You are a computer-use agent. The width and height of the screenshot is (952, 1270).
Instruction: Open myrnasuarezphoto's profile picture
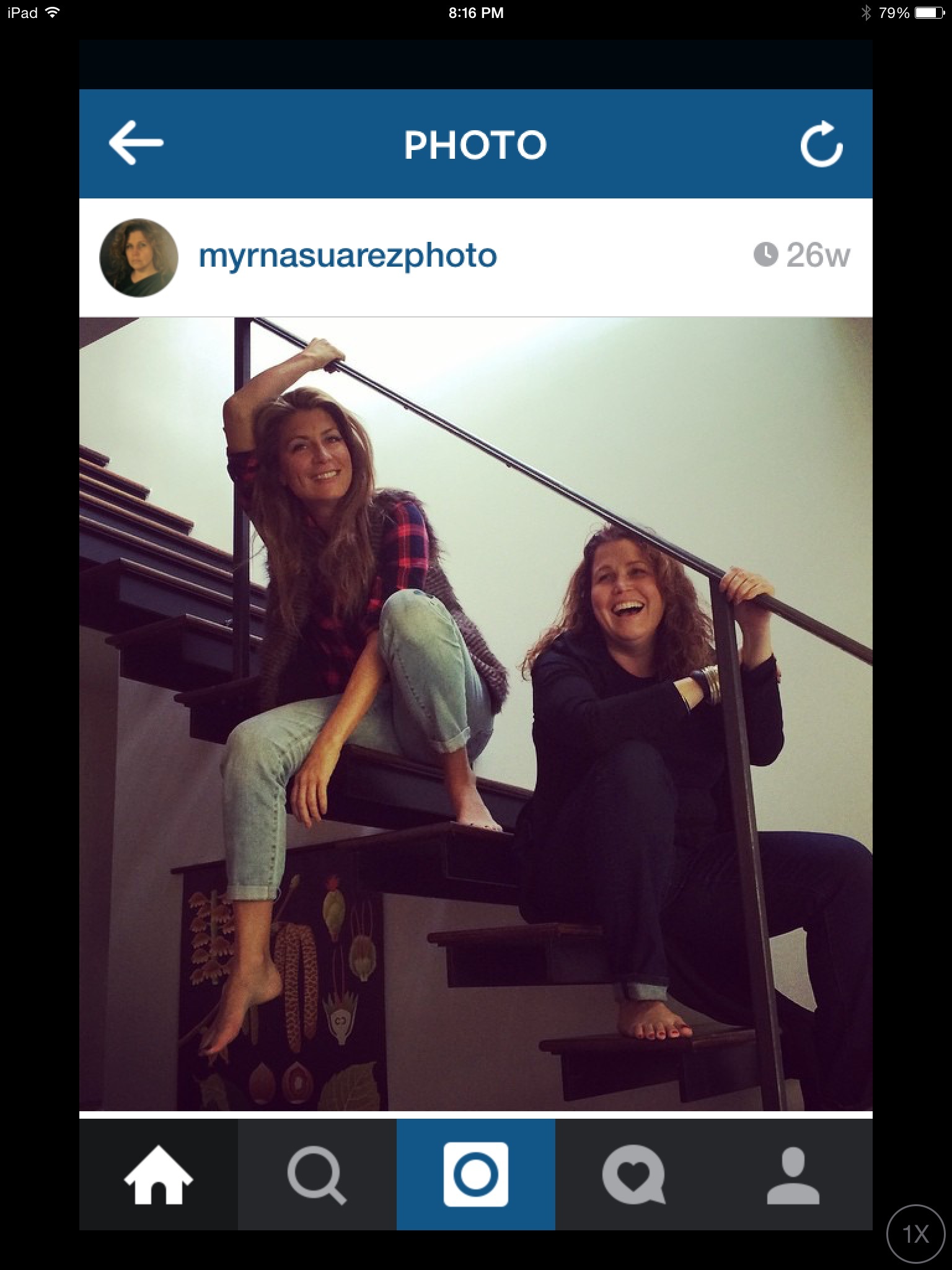click(x=139, y=257)
